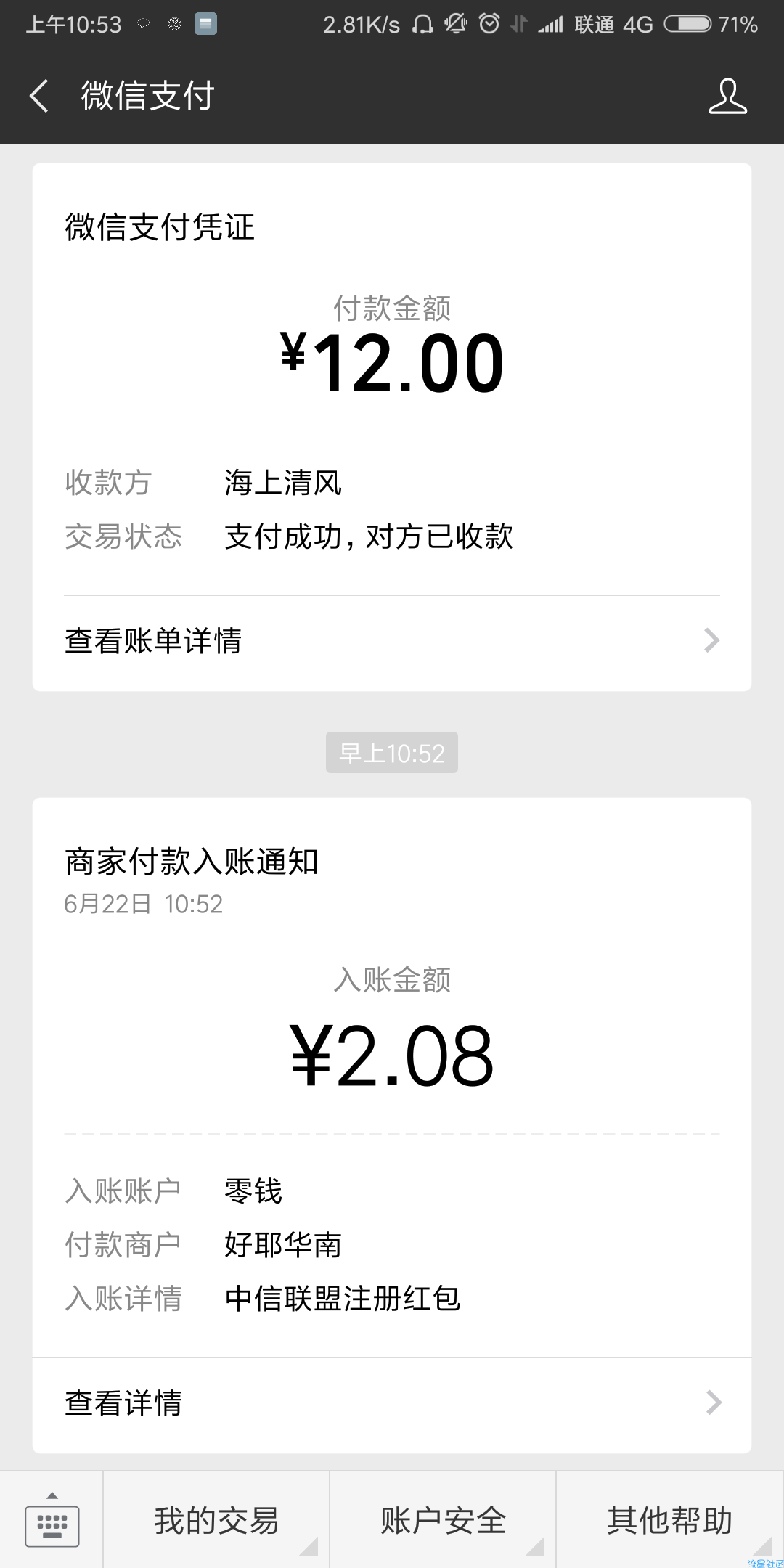This screenshot has width=784, height=1568.
Task: Open the 账户安全 menu
Action: [443, 1520]
